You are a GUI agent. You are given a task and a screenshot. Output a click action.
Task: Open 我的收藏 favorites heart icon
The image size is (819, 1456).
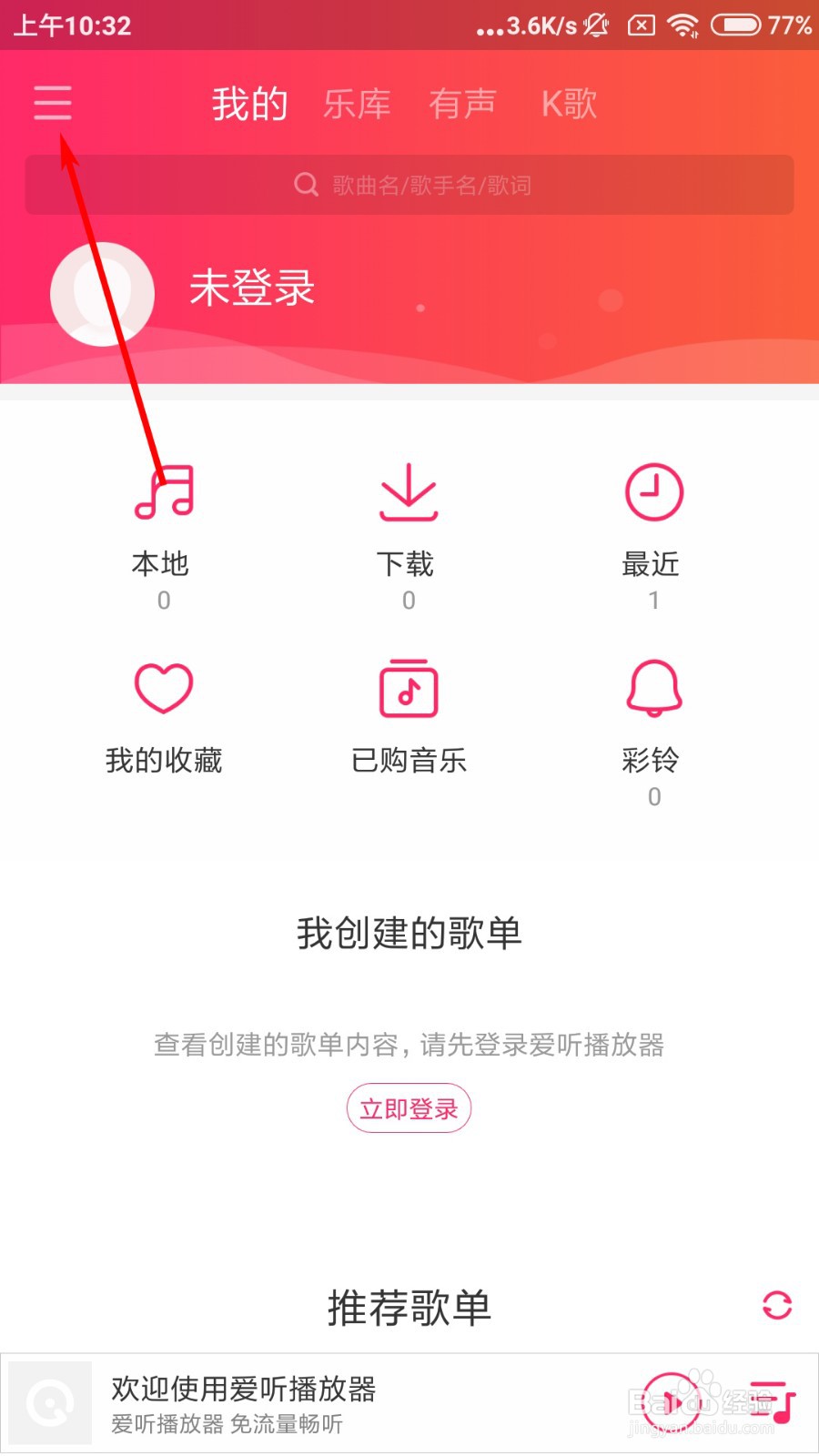coord(164,689)
